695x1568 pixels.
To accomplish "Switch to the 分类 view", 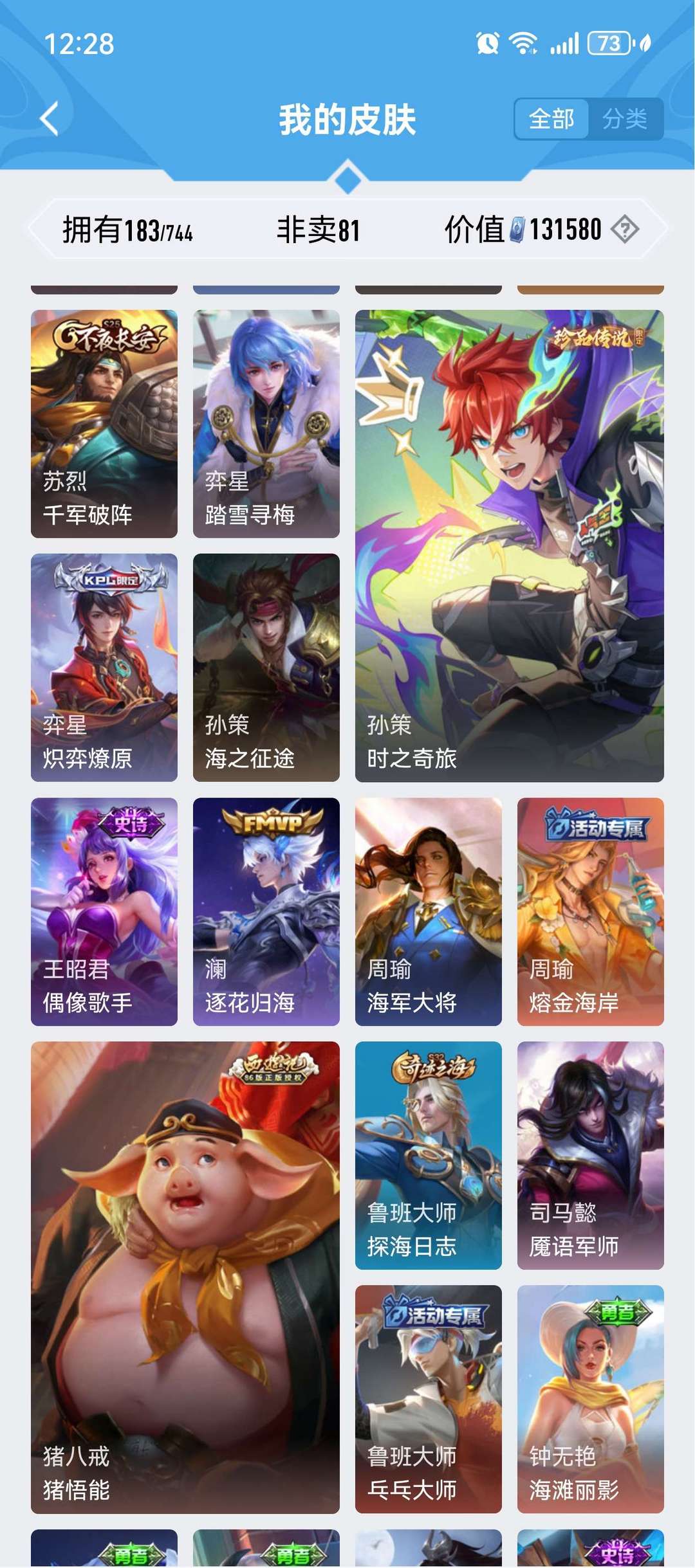I will pyautogui.click(x=624, y=119).
